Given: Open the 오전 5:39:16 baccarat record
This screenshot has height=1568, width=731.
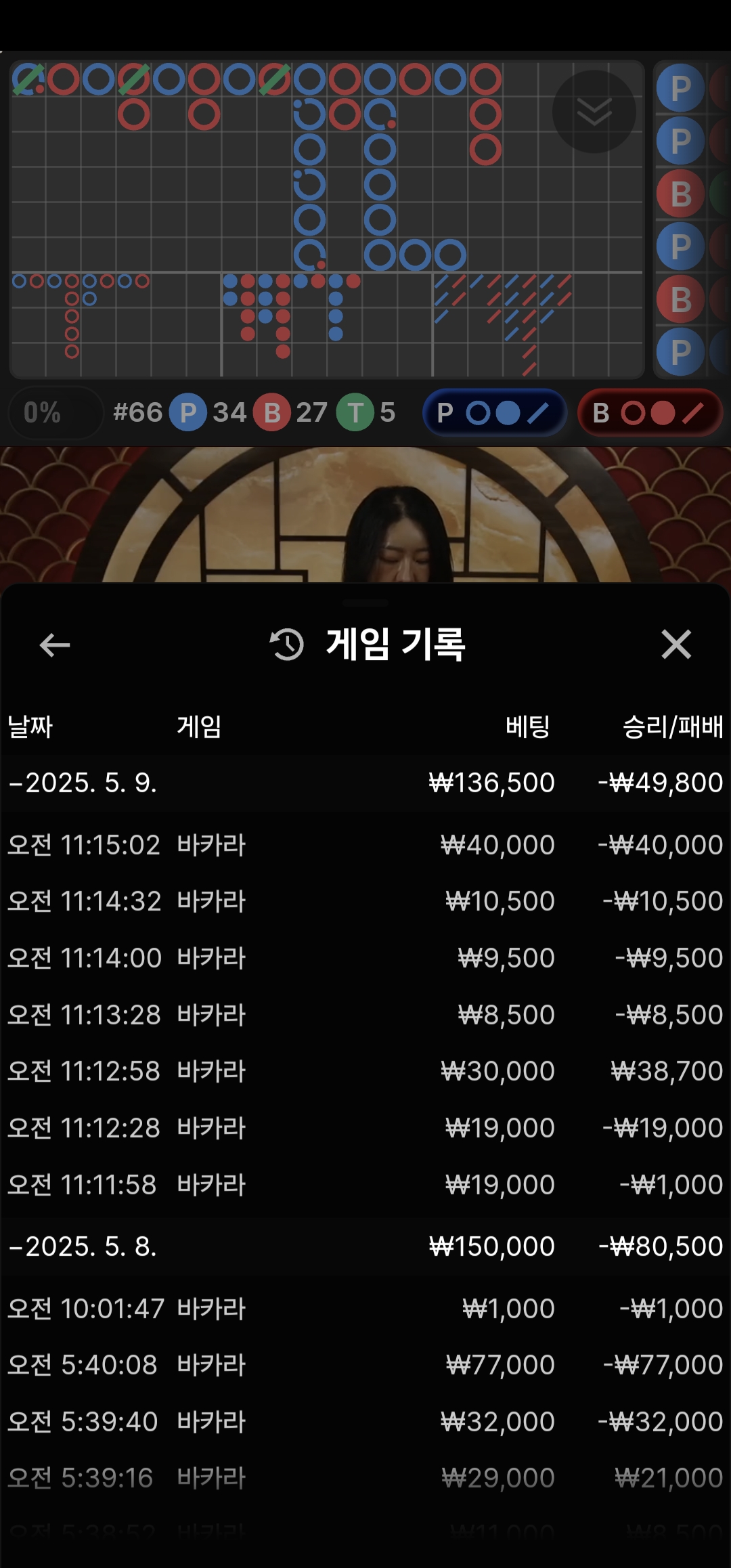Looking at the screenshot, I should pyautogui.click(x=365, y=1478).
